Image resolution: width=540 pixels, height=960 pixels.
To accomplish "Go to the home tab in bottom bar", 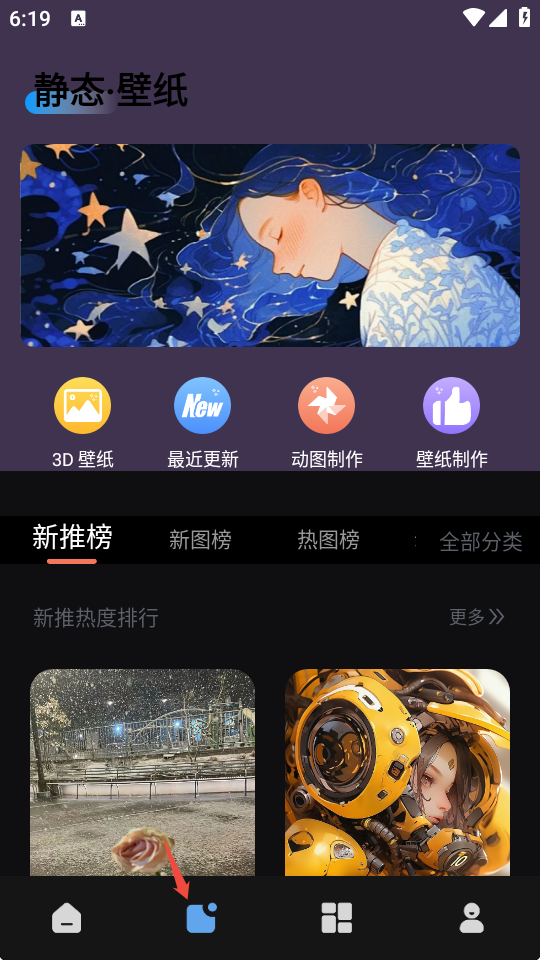I will pos(66,918).
